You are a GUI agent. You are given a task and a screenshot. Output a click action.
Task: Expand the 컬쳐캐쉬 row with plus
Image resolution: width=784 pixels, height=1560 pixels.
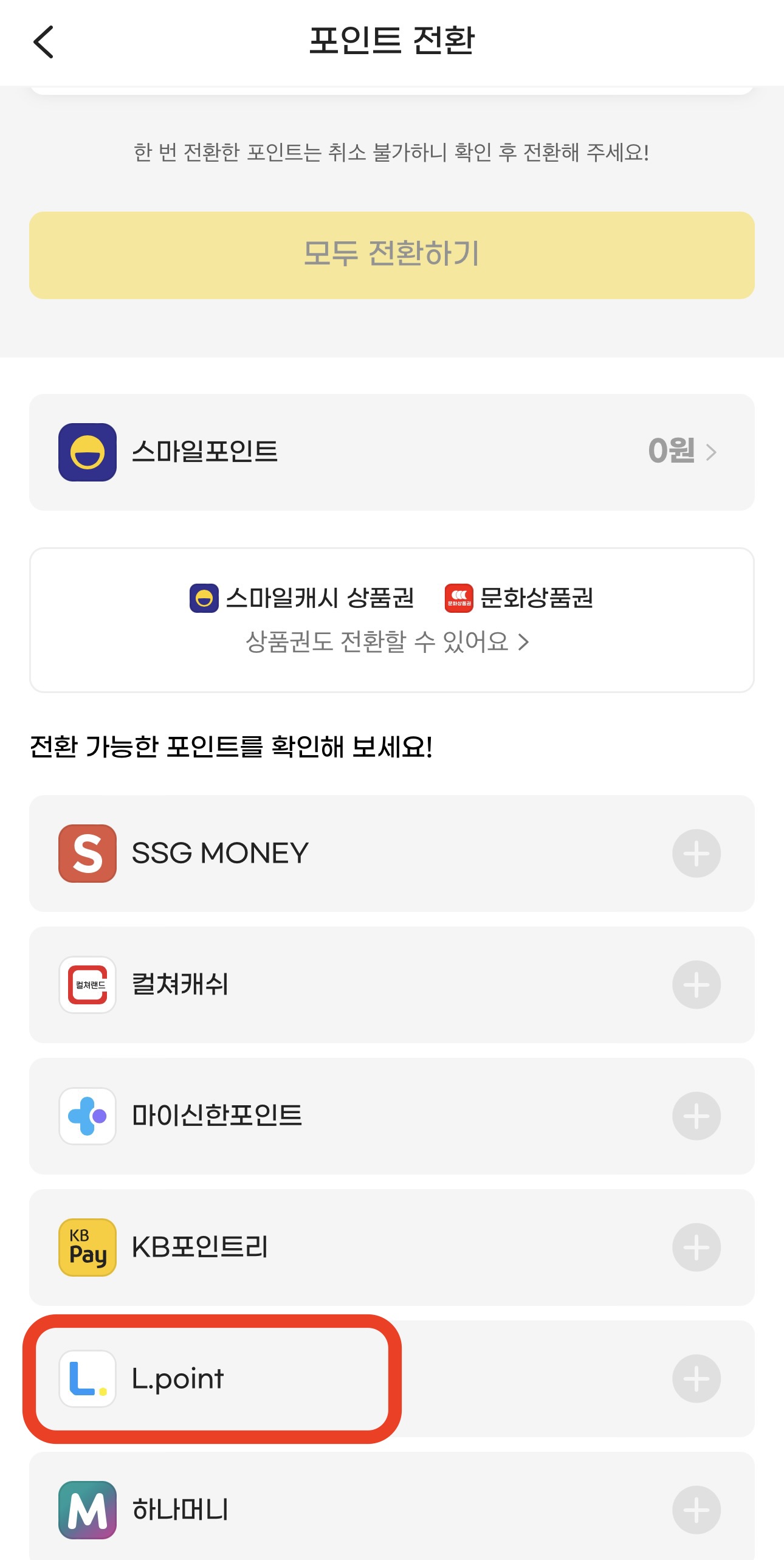coord(696,984)
